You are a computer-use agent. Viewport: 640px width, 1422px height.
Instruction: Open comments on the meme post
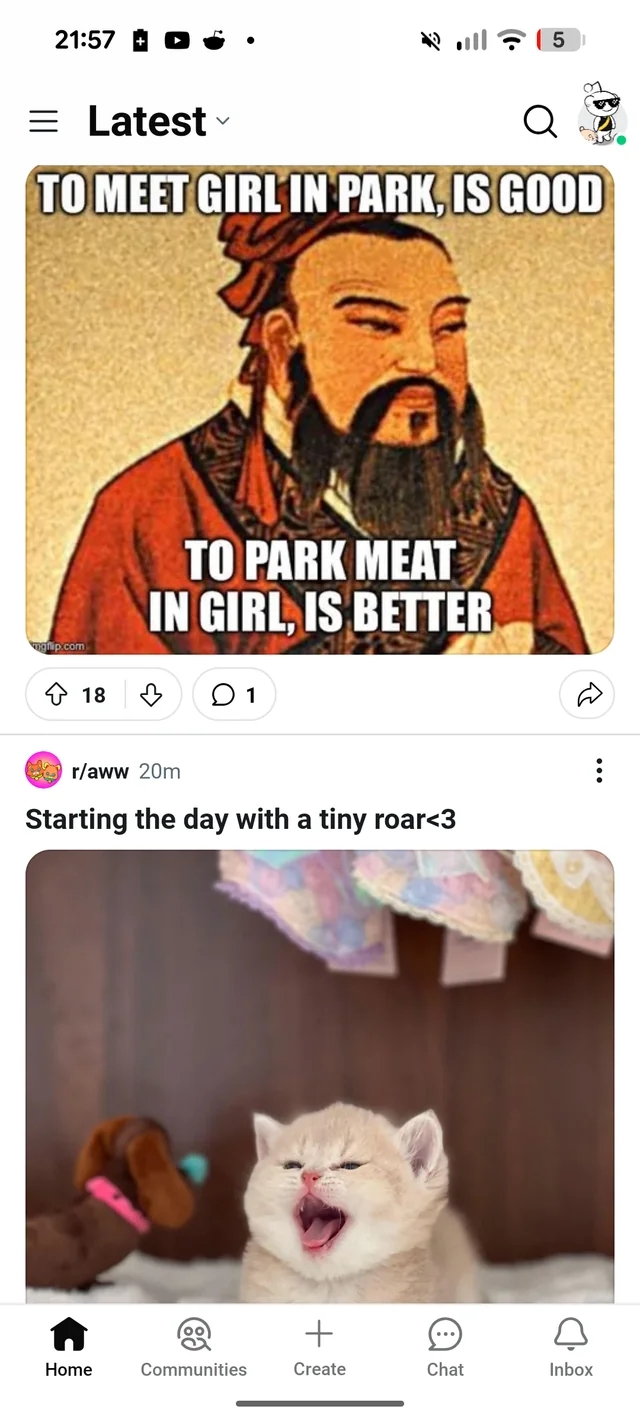(234, 695)
